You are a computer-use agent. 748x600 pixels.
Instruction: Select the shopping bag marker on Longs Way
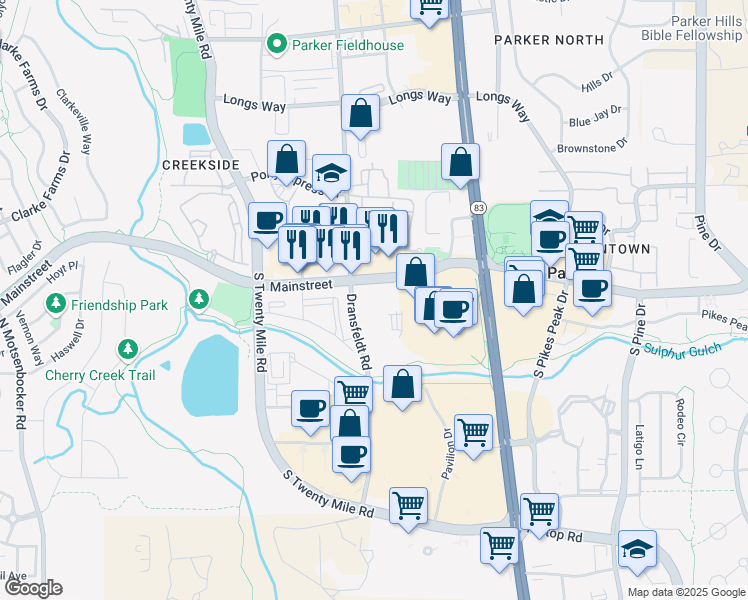tap(361, 116)
